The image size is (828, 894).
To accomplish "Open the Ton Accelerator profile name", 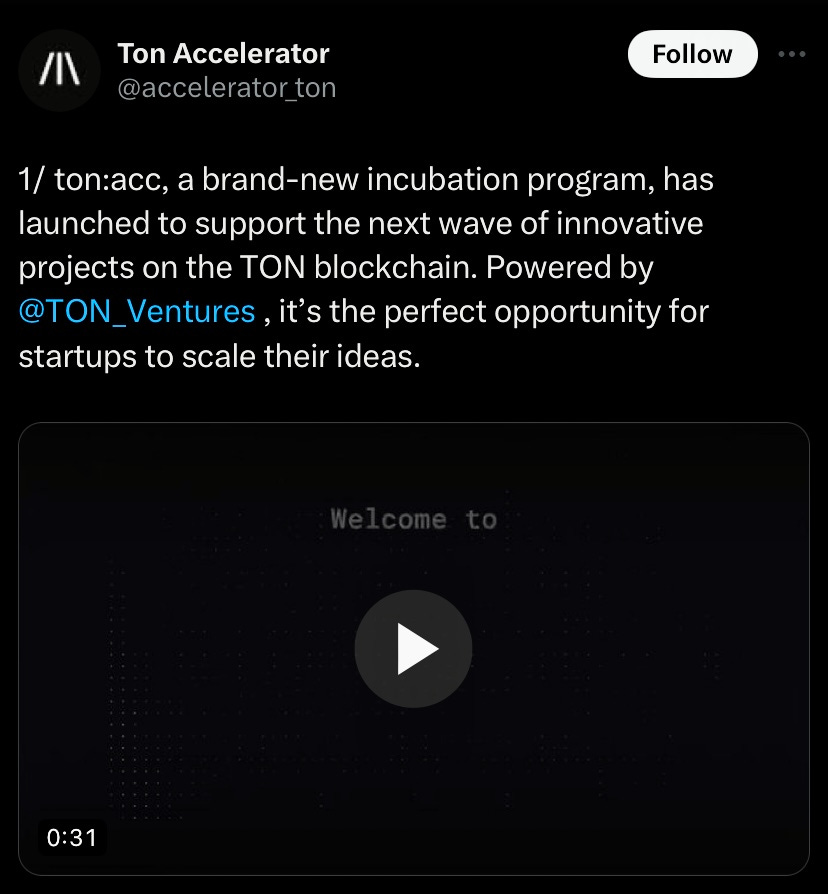I will tap(223, 53).
